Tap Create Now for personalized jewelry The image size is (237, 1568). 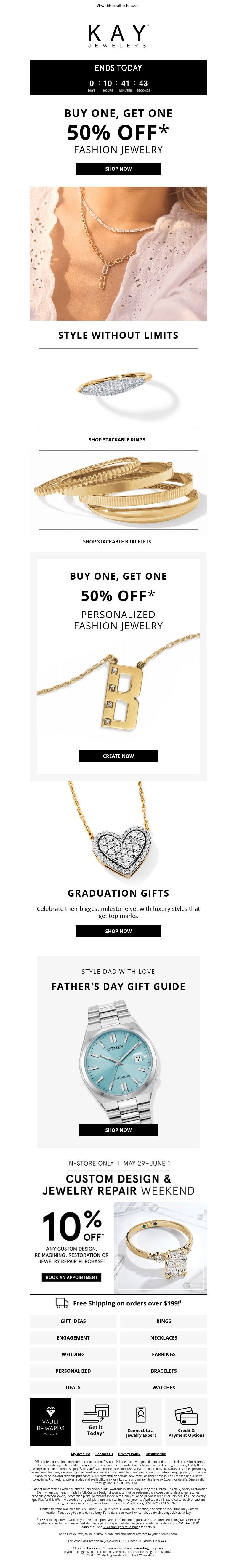point(118,756)
